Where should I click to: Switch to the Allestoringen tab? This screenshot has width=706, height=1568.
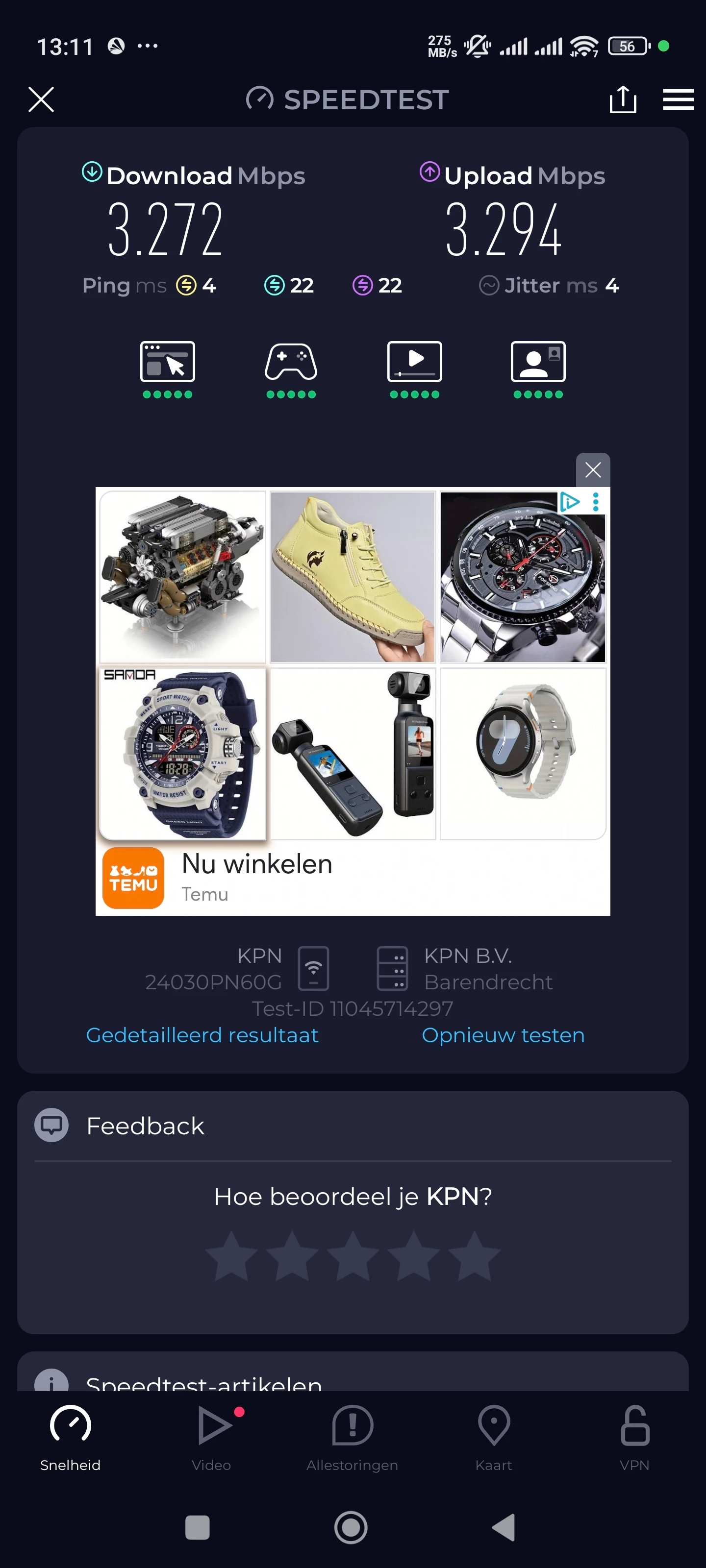[352, 1437]
